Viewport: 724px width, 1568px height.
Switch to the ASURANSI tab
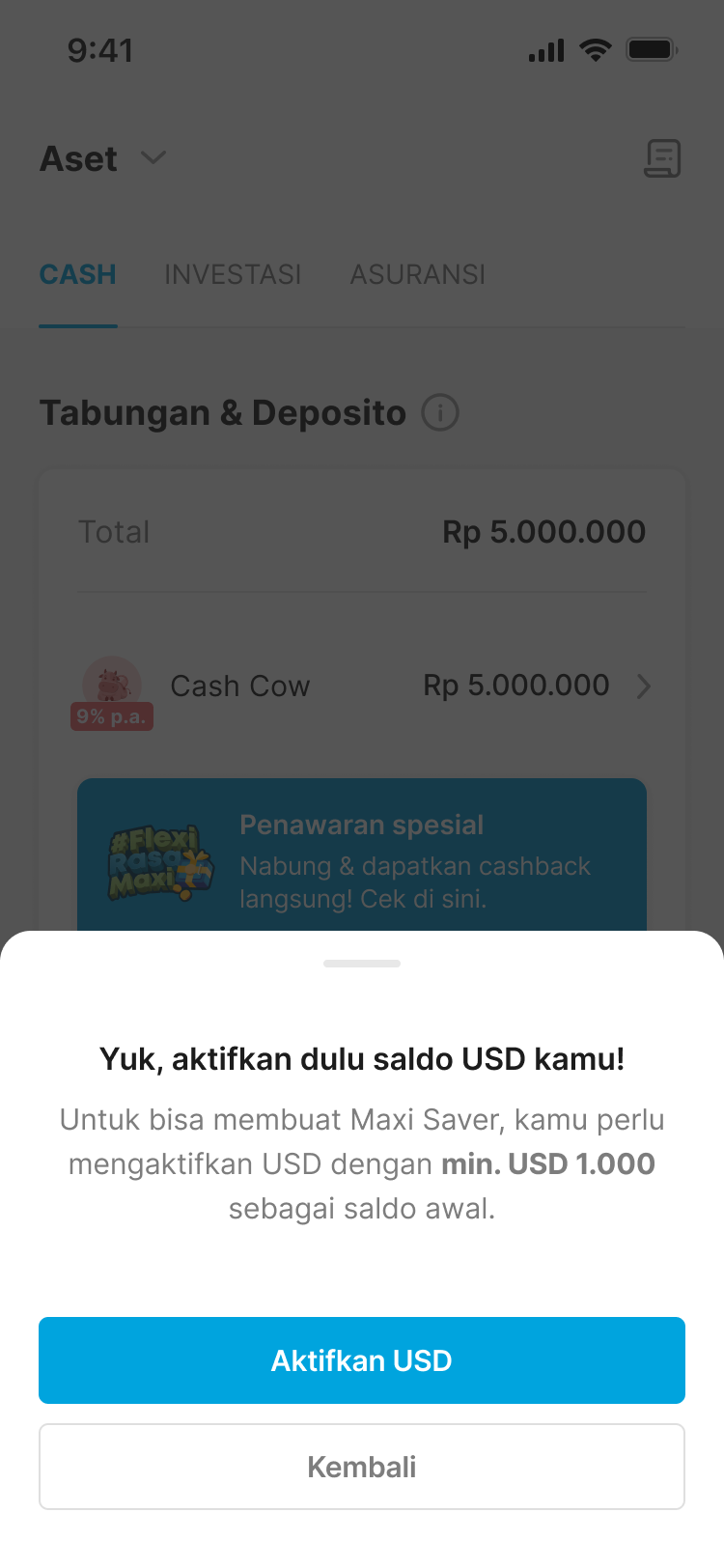(x=417, y=275)
